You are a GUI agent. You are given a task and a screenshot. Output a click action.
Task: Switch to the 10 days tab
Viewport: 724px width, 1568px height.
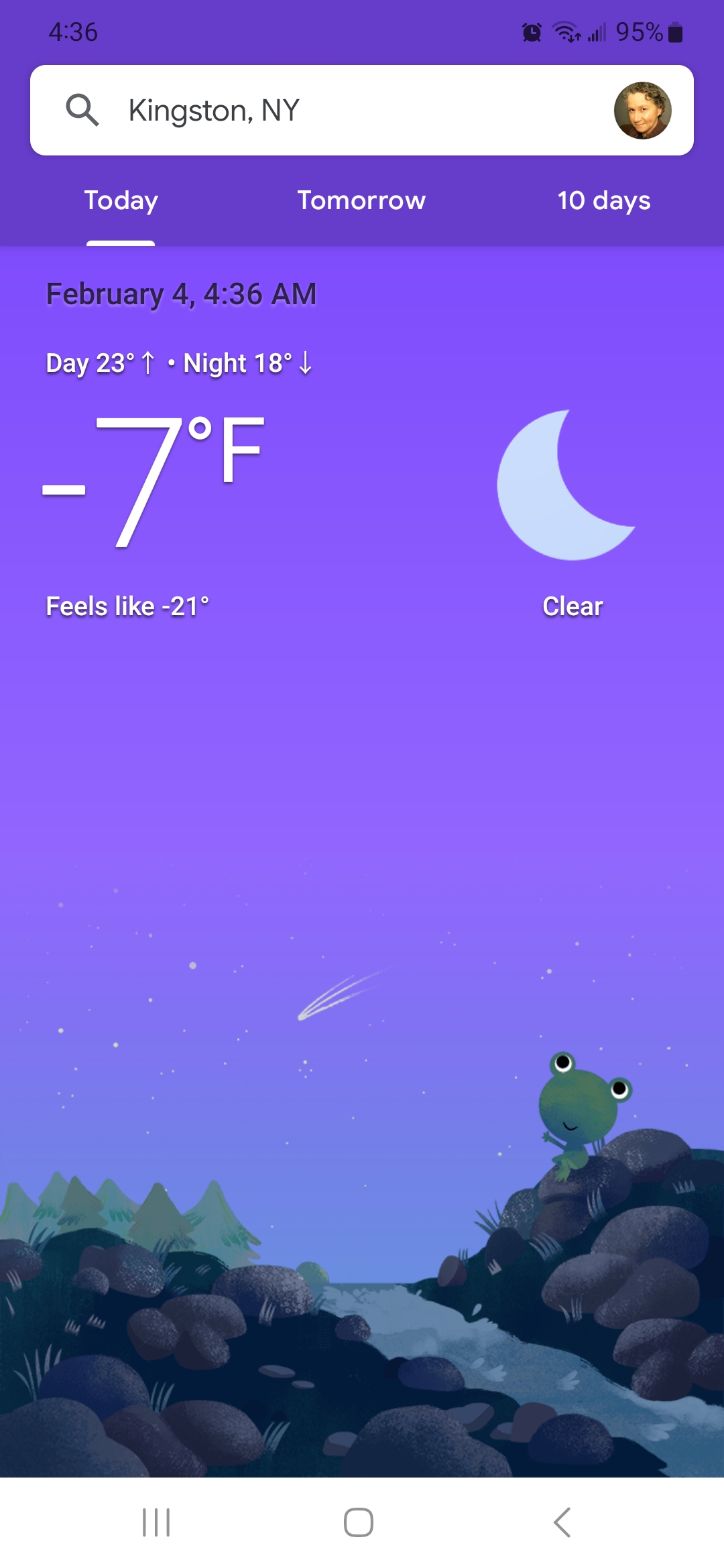click(603, 200)
